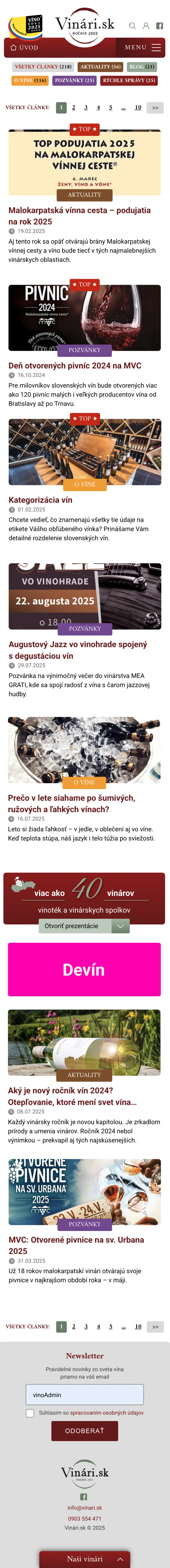Viewport: 170px width, 1568px height.
Task: Open Augustový Jazz vo vinohrade article
Action: (x=78, y=649)
